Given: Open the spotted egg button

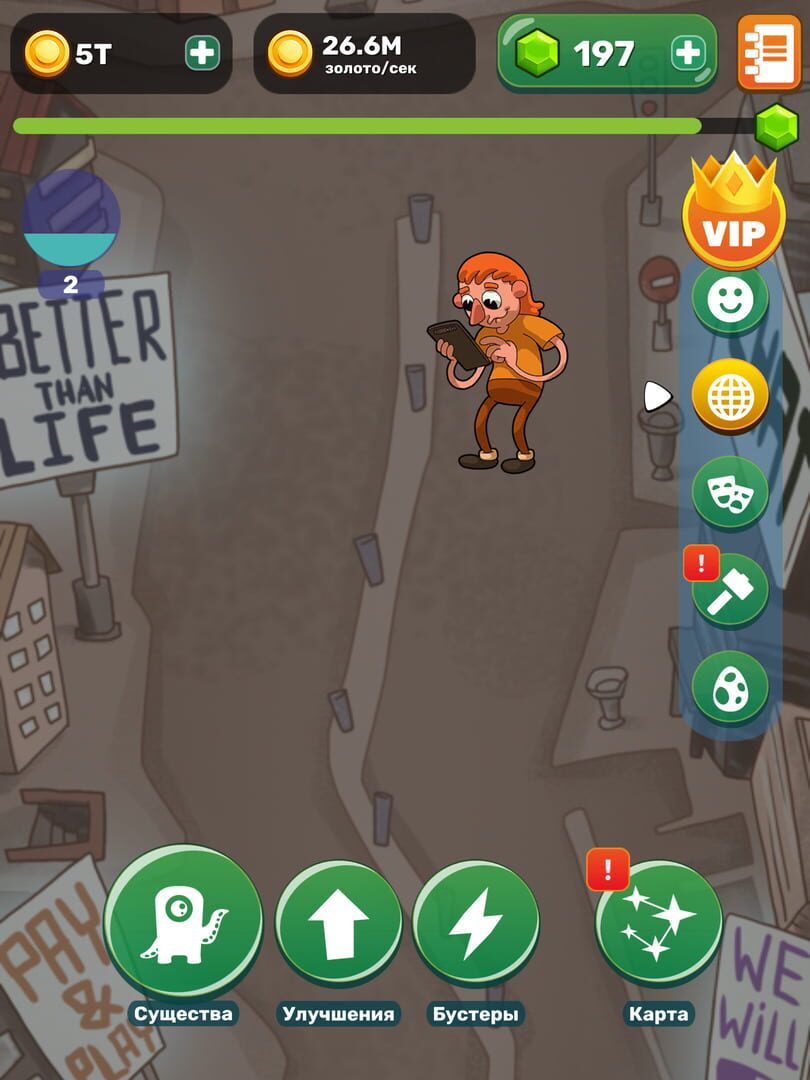Looking at the screenshot, I should 730,687.
